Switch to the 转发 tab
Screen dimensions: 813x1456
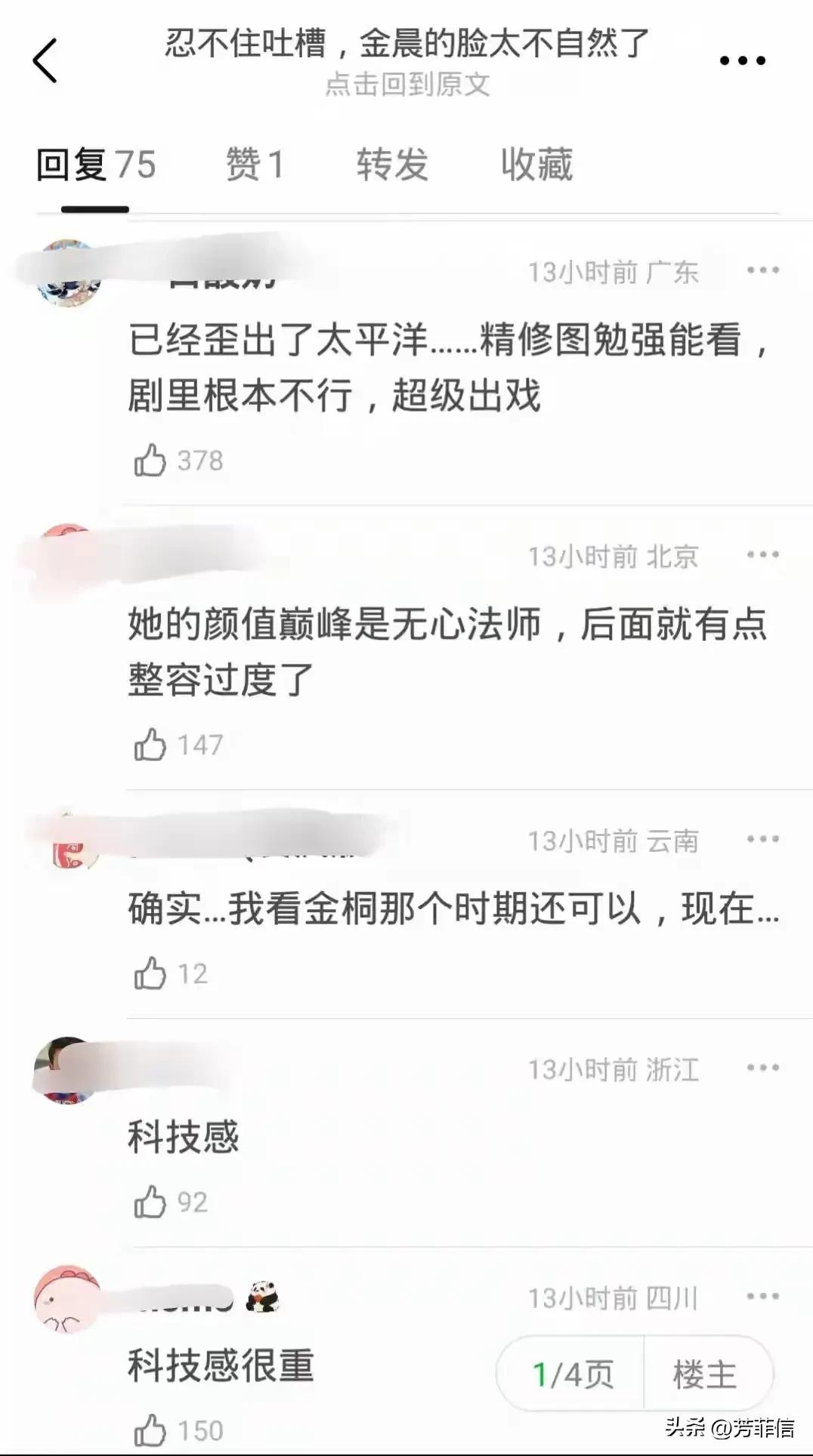point(392,165)
